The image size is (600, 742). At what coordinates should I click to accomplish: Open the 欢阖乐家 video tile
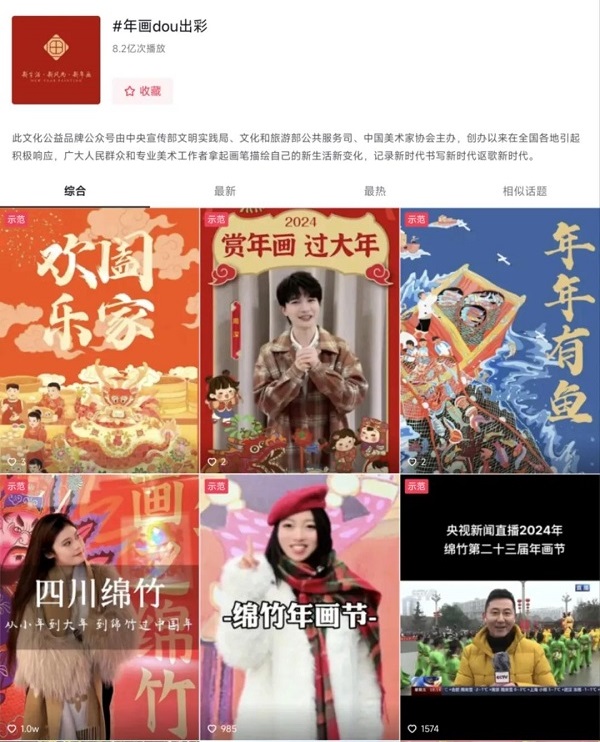pyautogui.click(x=99, y=340)
